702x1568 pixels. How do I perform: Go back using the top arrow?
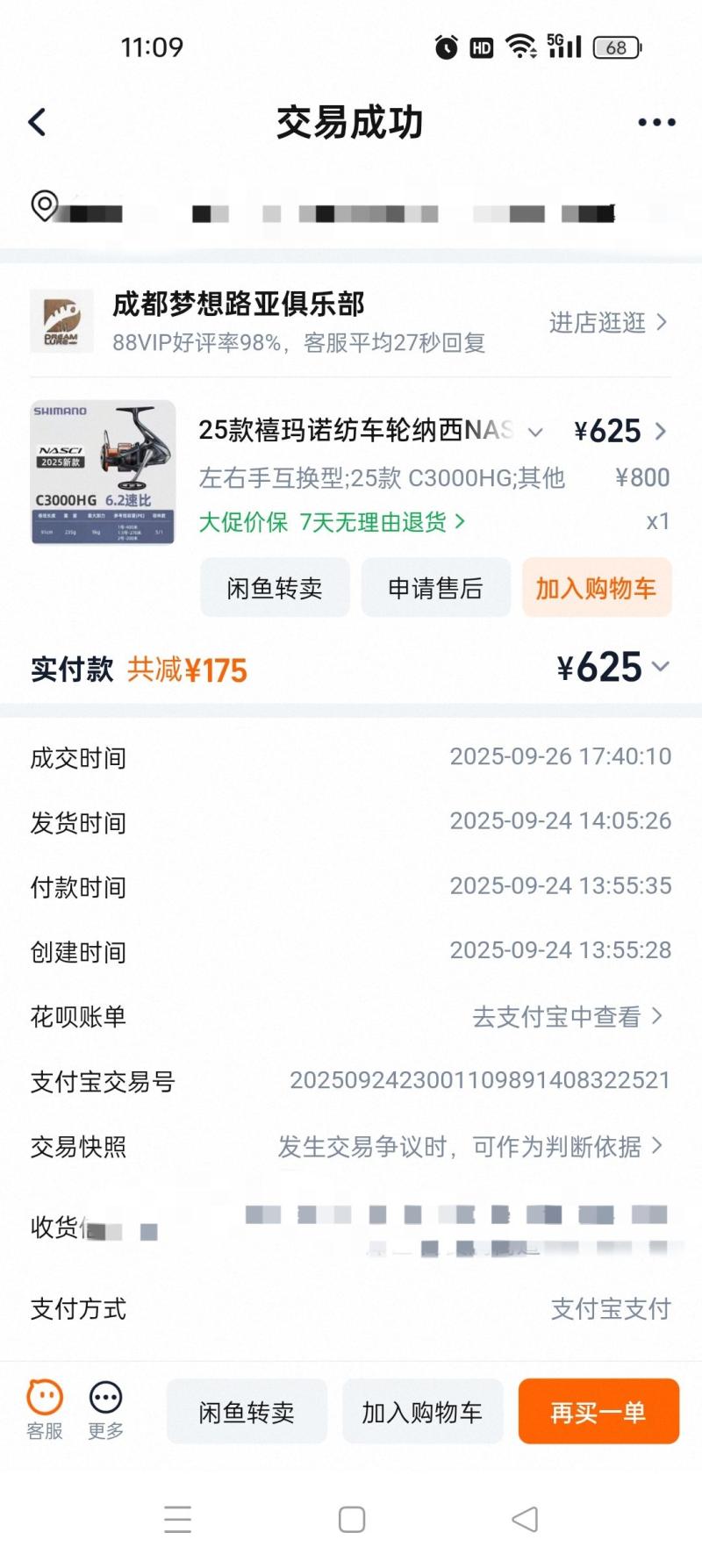coord(37,122)
